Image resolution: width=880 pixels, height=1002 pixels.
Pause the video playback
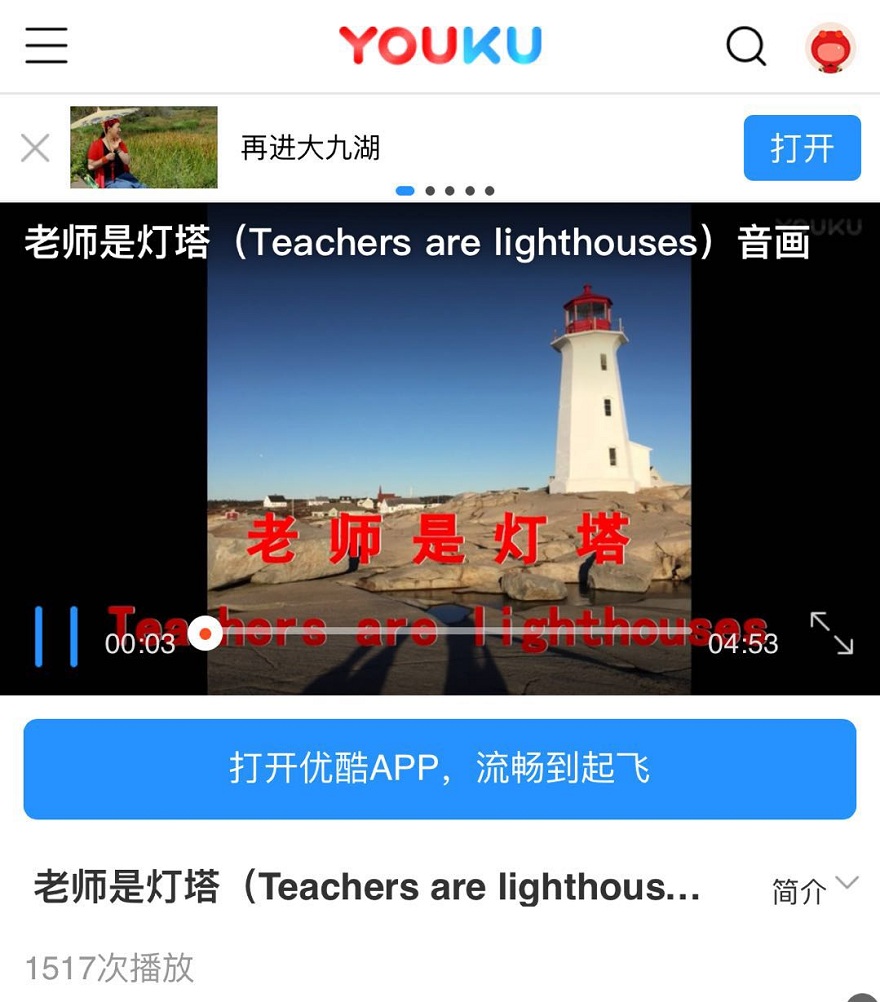click(x=56, y=636)
